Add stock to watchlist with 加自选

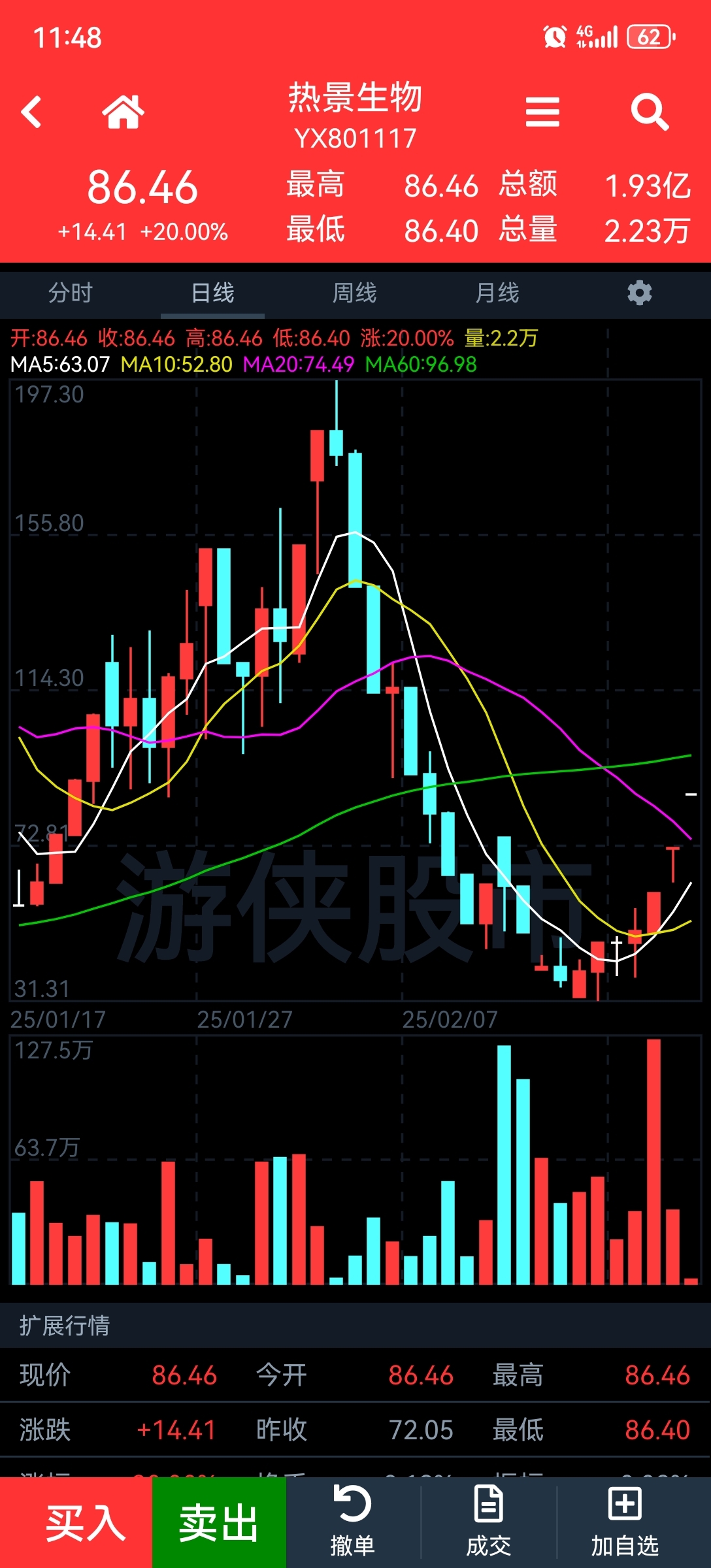[x=625, y=1521]
